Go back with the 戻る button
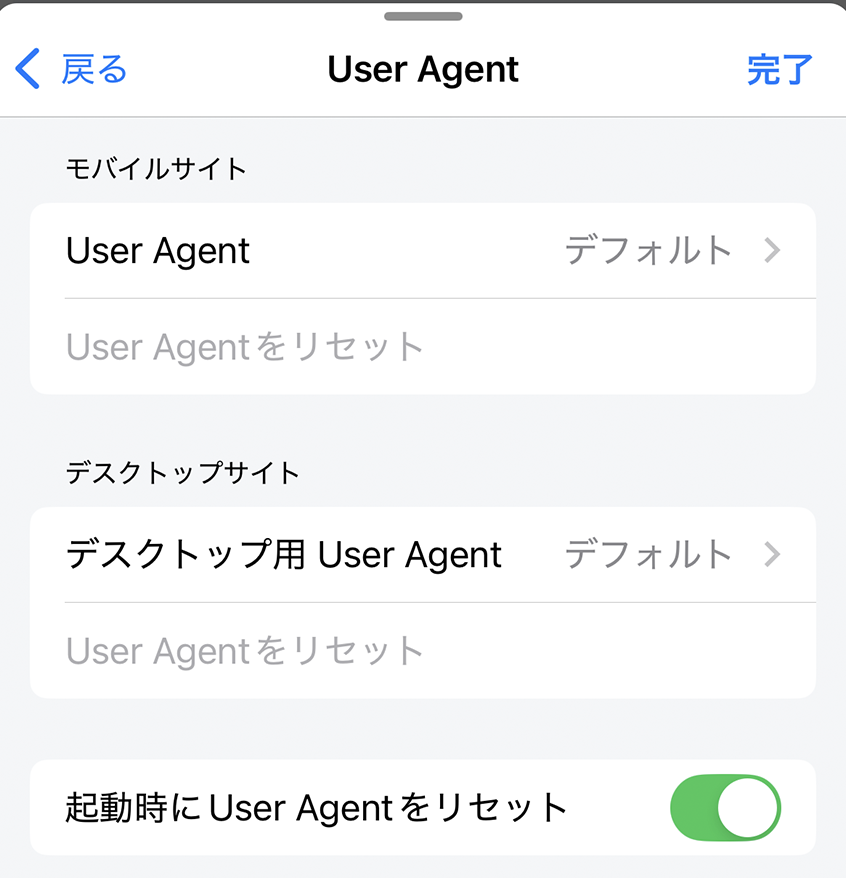The height and width of the screenshot is (878, 846). (72, 70)
